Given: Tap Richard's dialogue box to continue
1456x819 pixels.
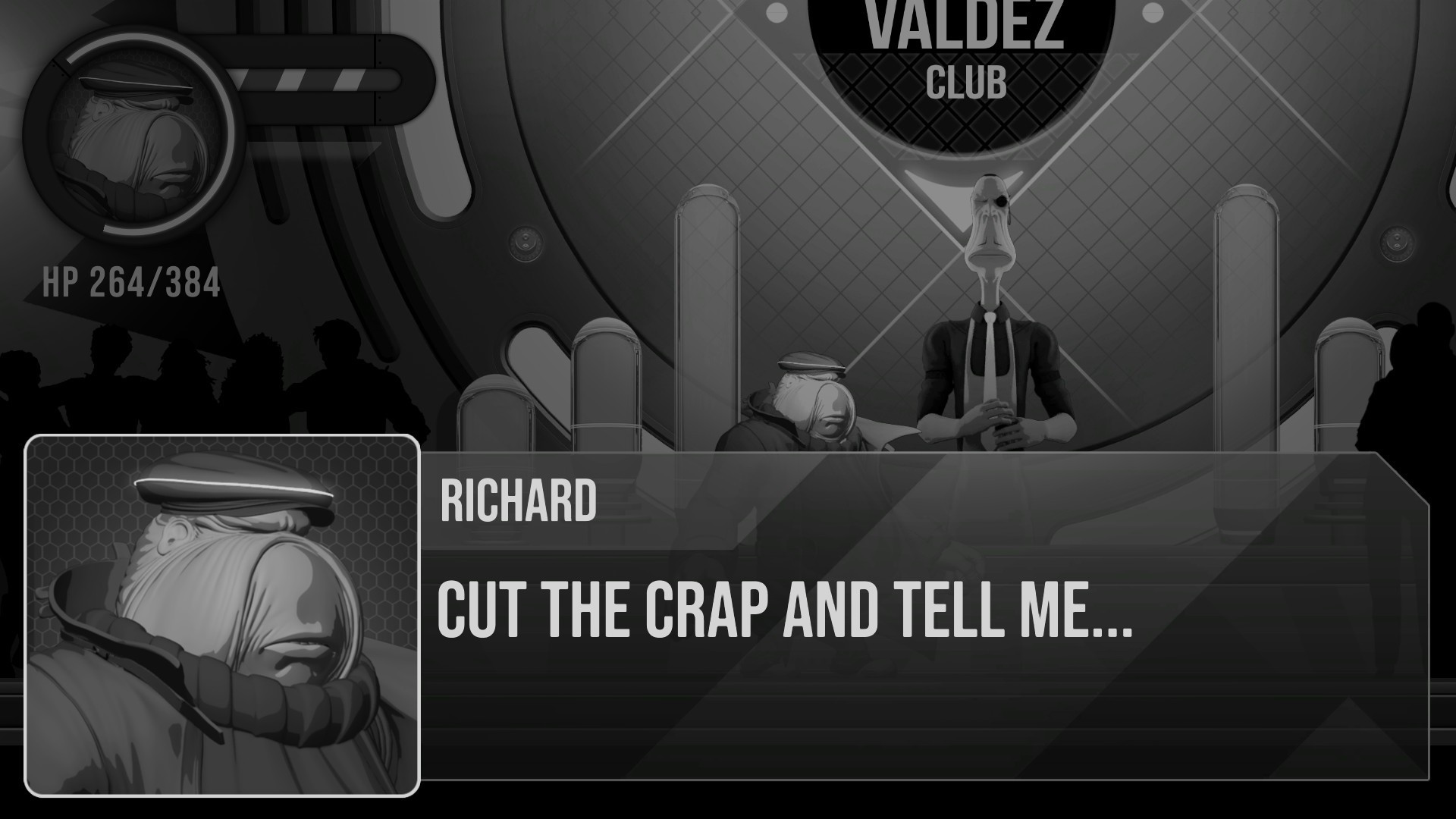Looking at the screenshot, I should click(924, 616).
